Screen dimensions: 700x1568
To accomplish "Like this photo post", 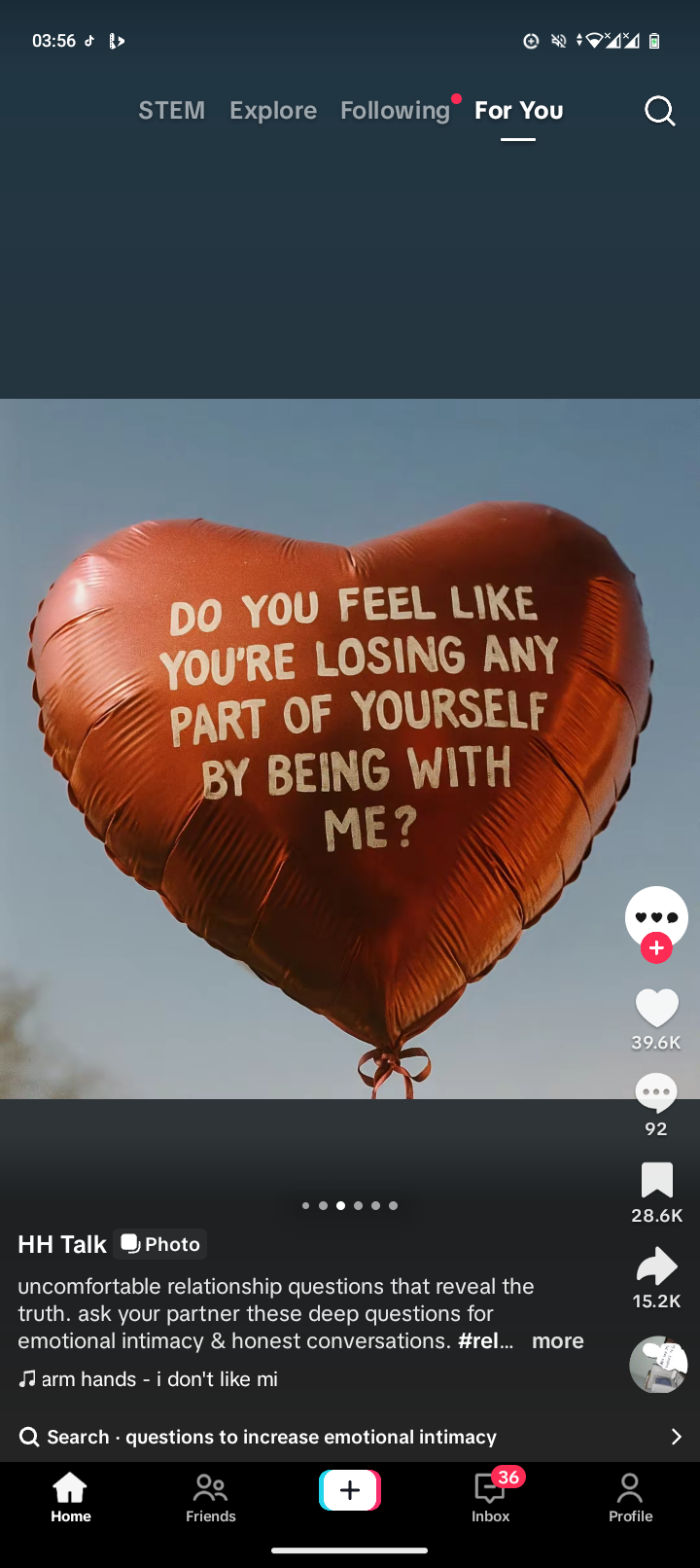I will (x=656, y=1008).
